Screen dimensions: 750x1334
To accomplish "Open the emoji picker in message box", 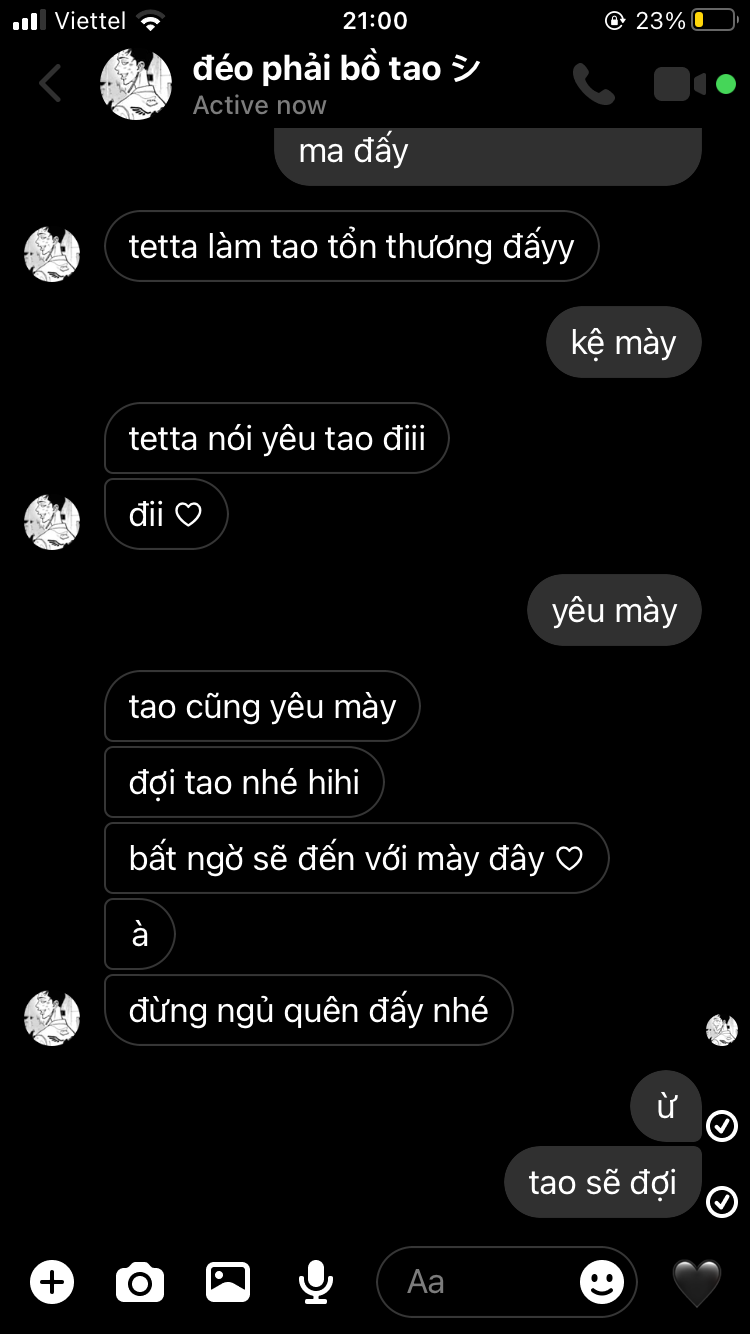I will (602, 1281).
